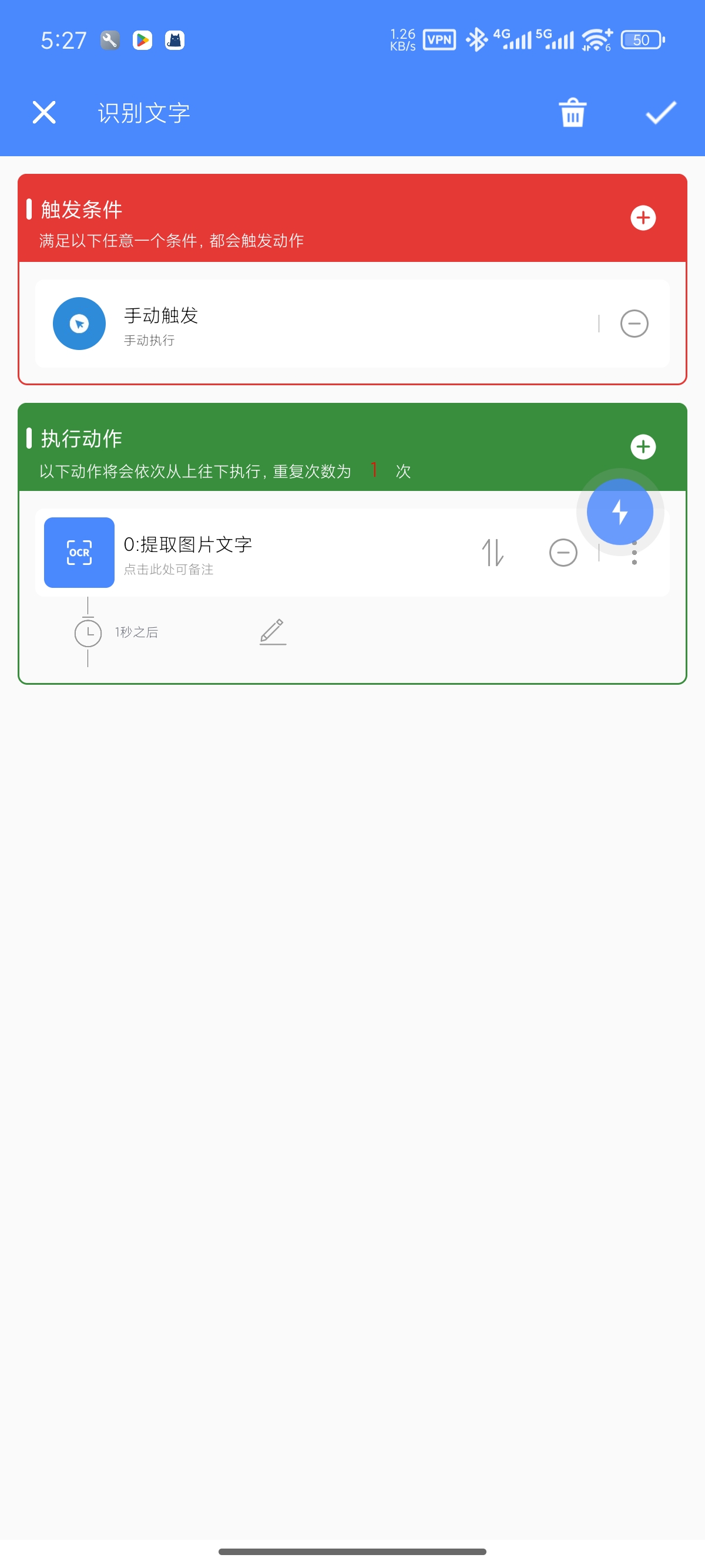Edit the repeat count number
Viewport: 705px width, 1568px height.
click(x=374, y=470)
